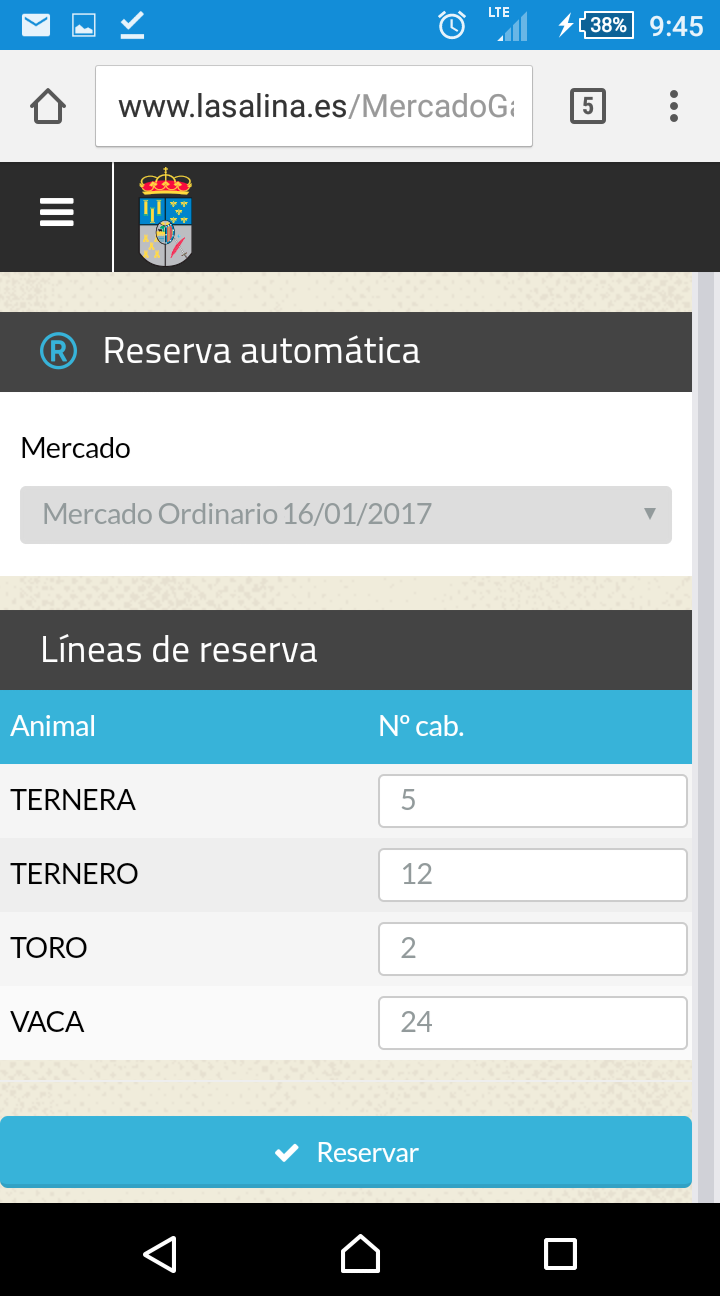Focus the lasalina.es address bar
This screenshot has height=1296, width=720.
[x=314, y=106]
